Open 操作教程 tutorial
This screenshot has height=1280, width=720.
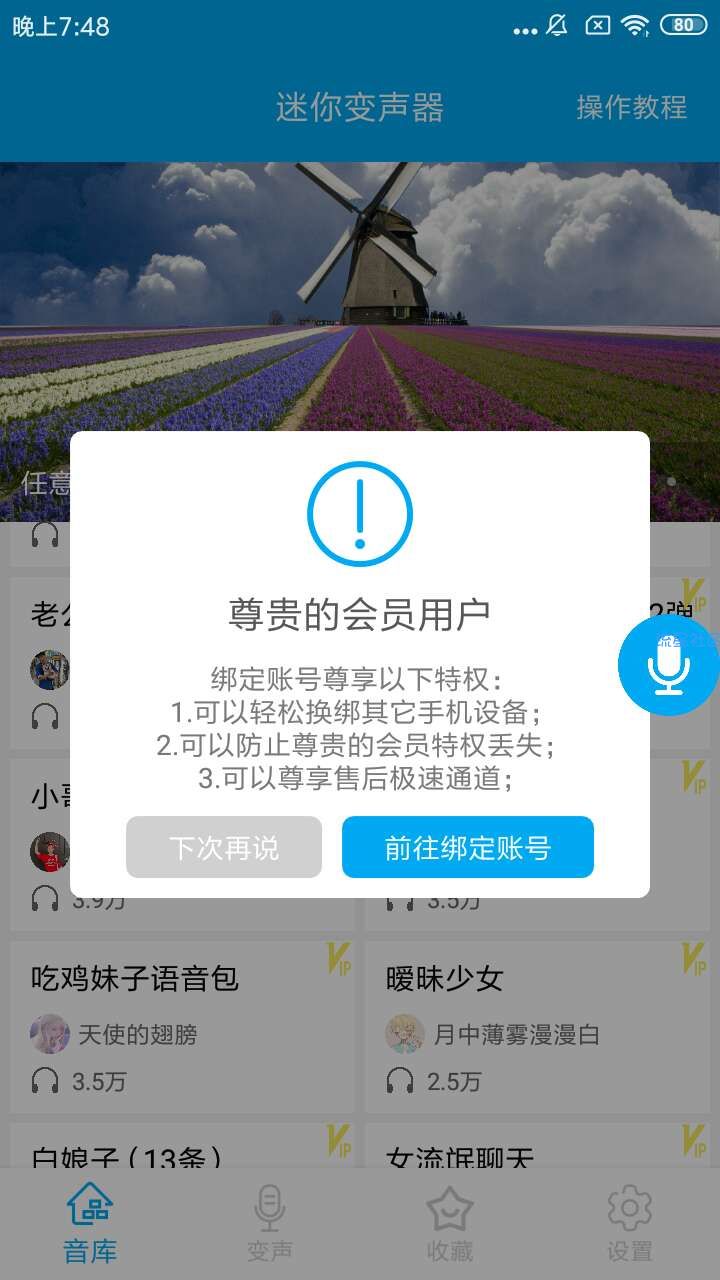631,107
